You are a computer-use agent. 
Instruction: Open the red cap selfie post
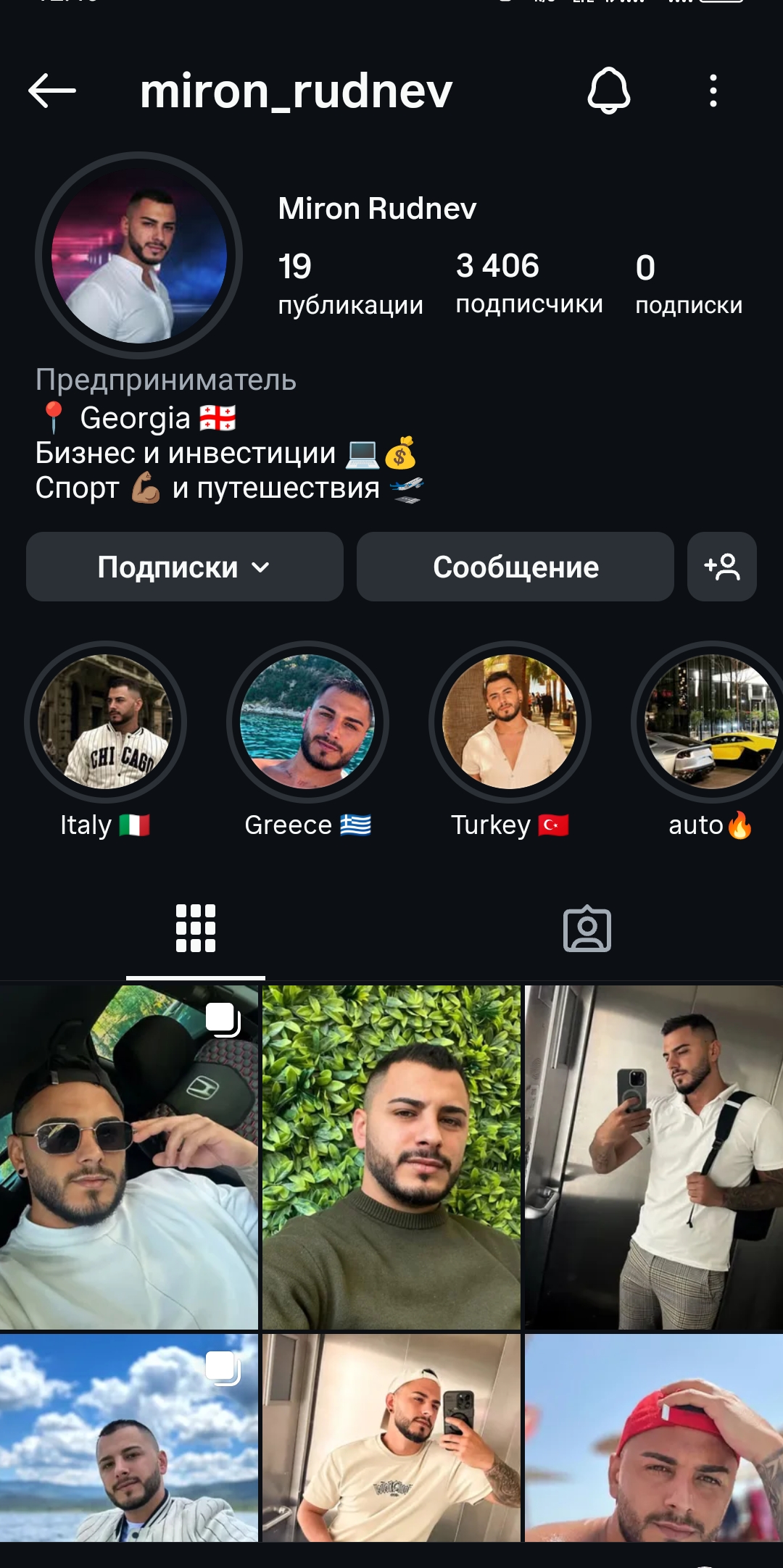pos(653,1438)
